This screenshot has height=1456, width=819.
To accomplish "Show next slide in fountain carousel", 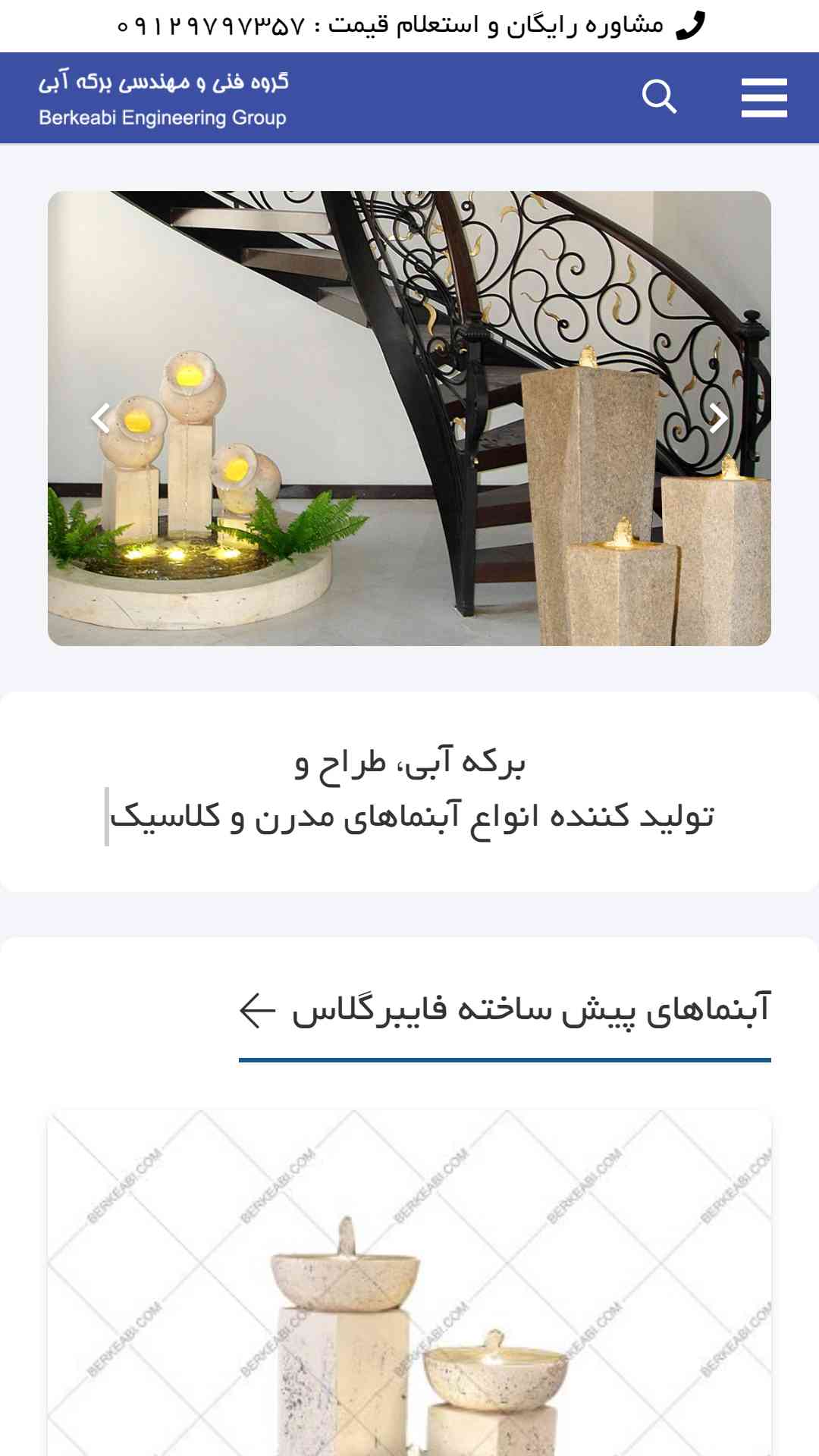I will [717, 418].
